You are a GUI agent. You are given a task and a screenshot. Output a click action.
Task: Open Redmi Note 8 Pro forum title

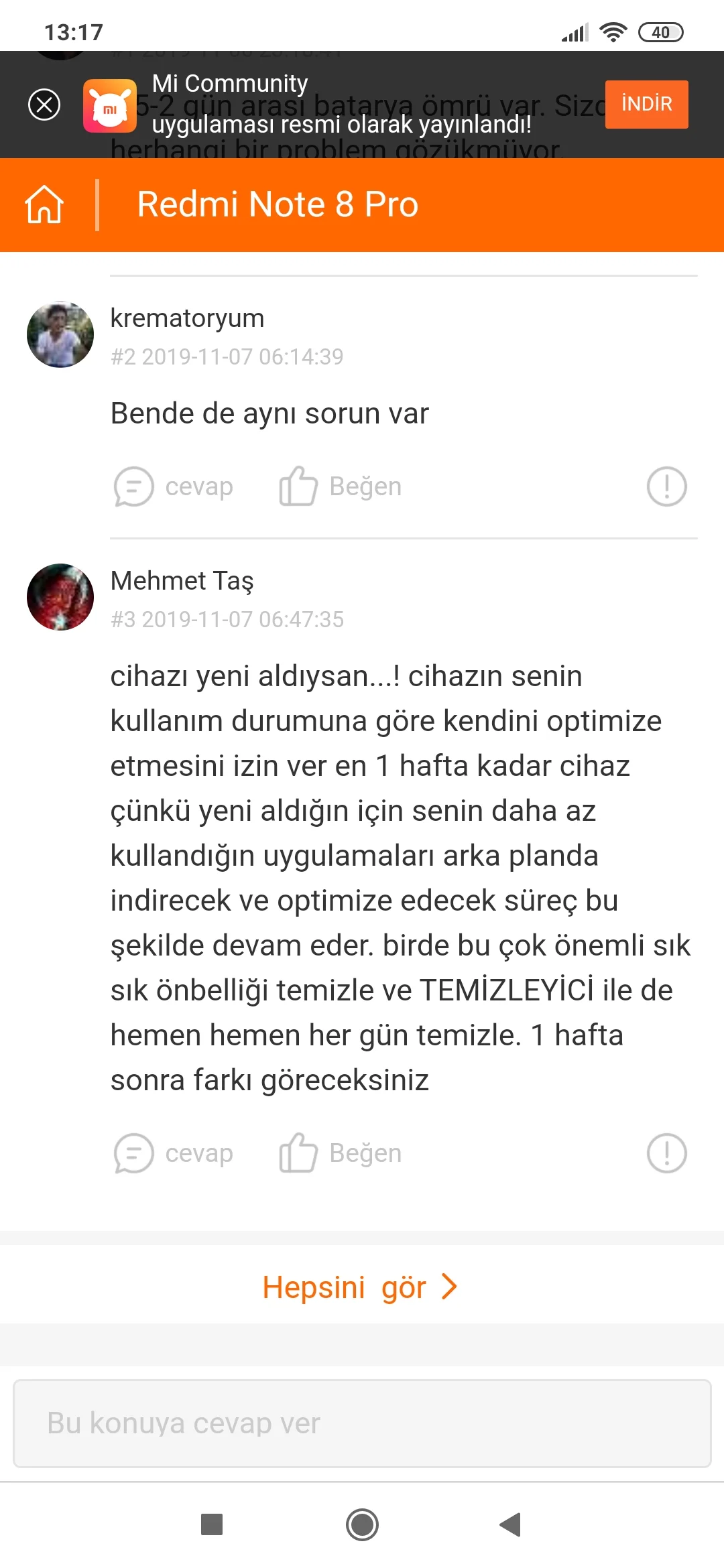[278, 204]
